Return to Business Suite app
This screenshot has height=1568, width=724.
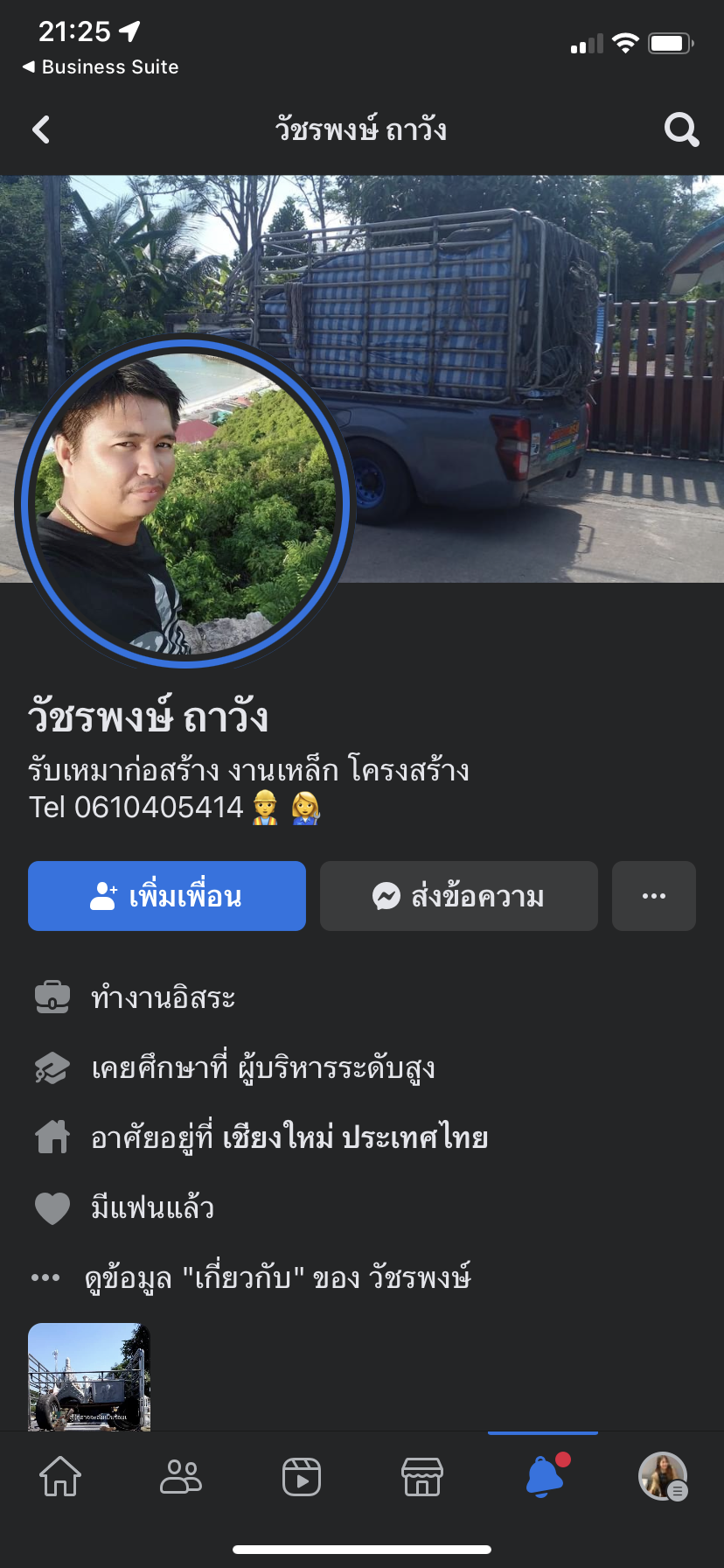[x=101, y=67]
